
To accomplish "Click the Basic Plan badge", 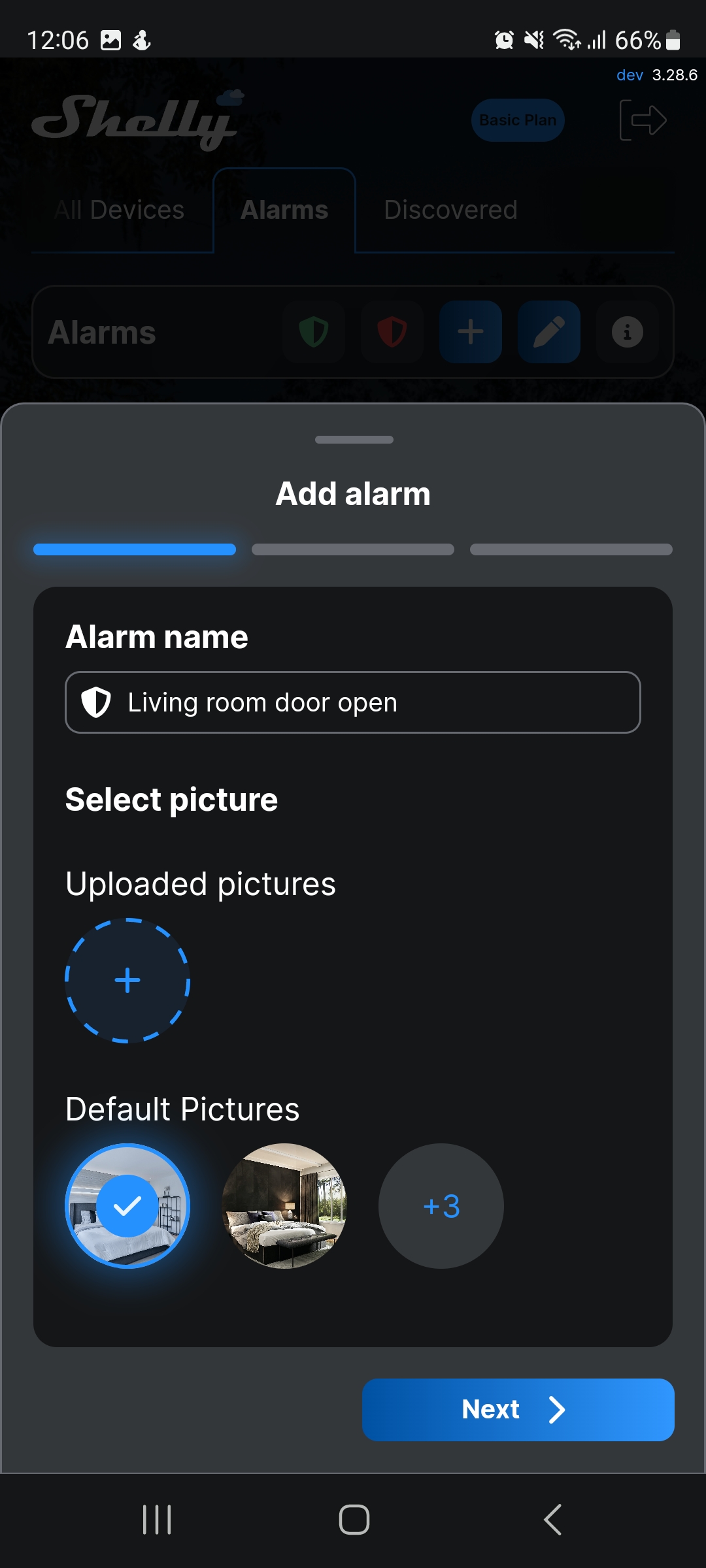I will [517, 120].
